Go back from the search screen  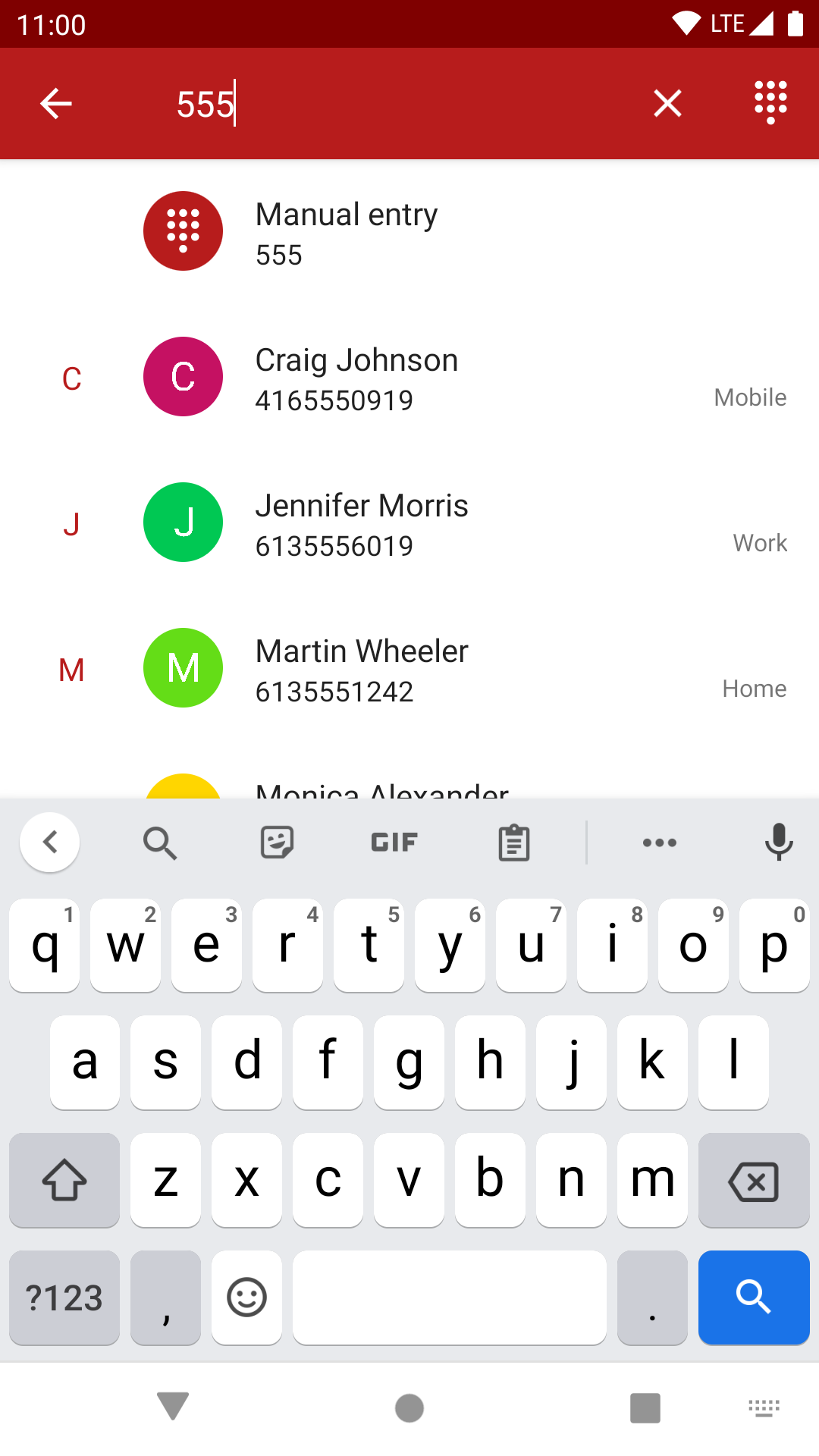coord(56,104)
